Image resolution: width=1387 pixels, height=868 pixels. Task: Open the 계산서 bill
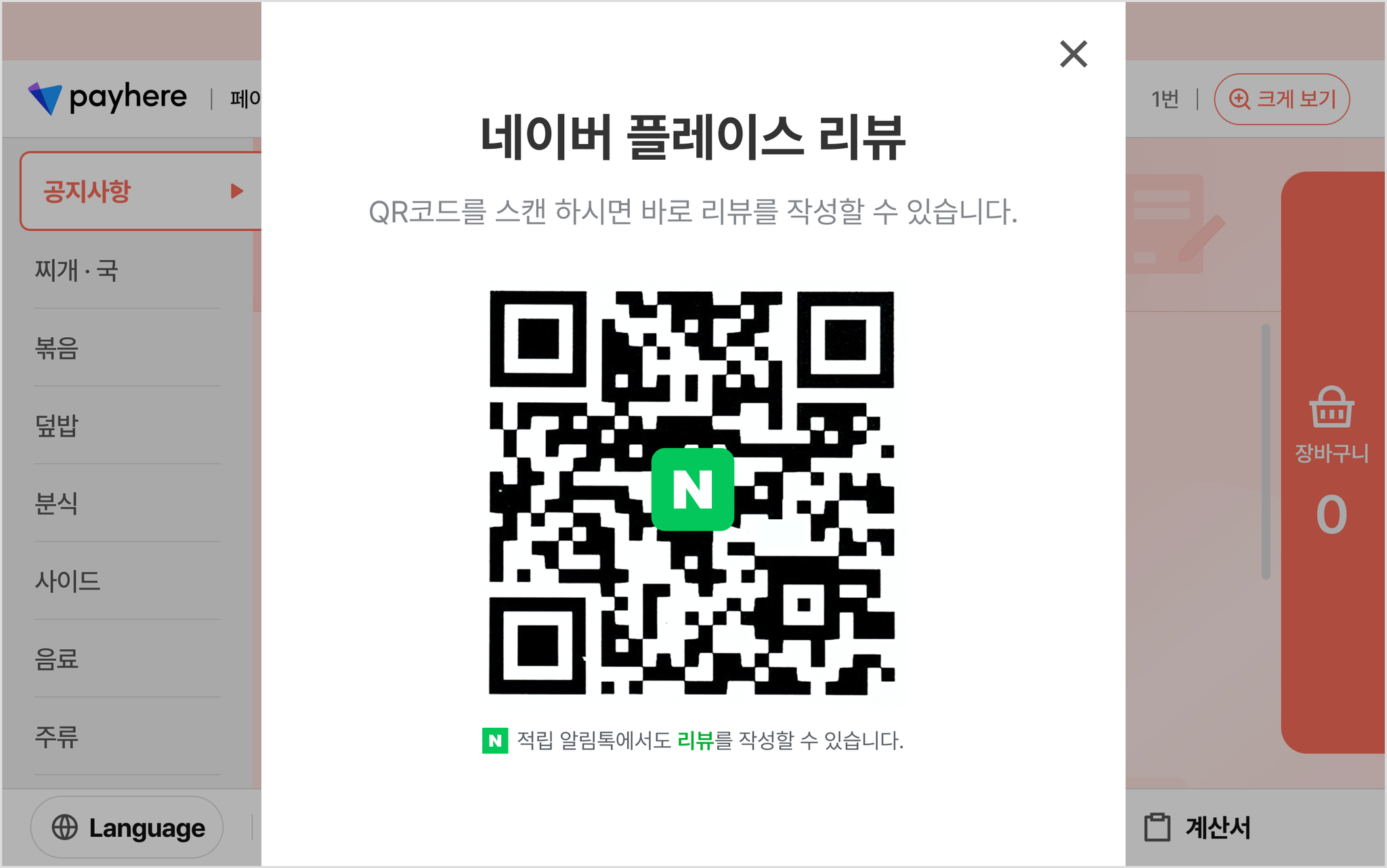coord(1197,827)
